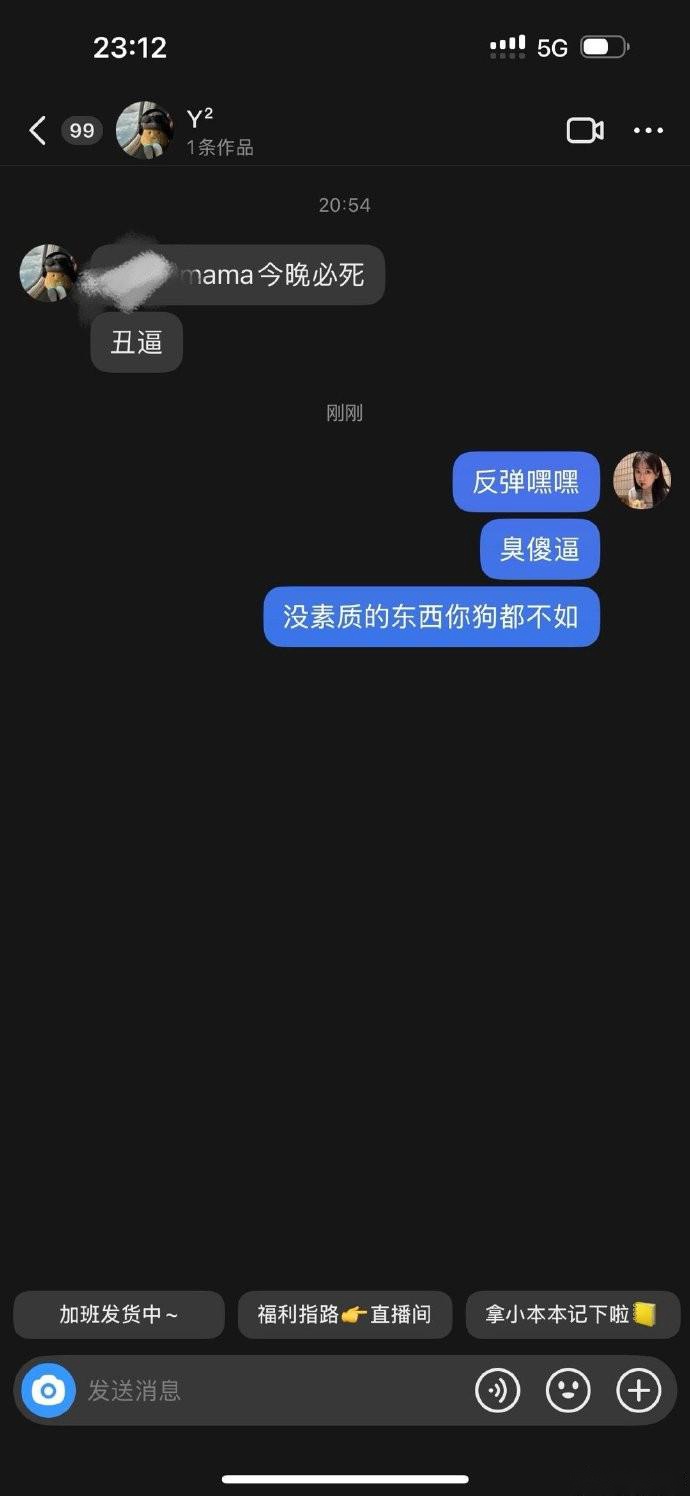Start a video call with Y²
Viewport: 690px width, 1496px height.
click(585, 131)
